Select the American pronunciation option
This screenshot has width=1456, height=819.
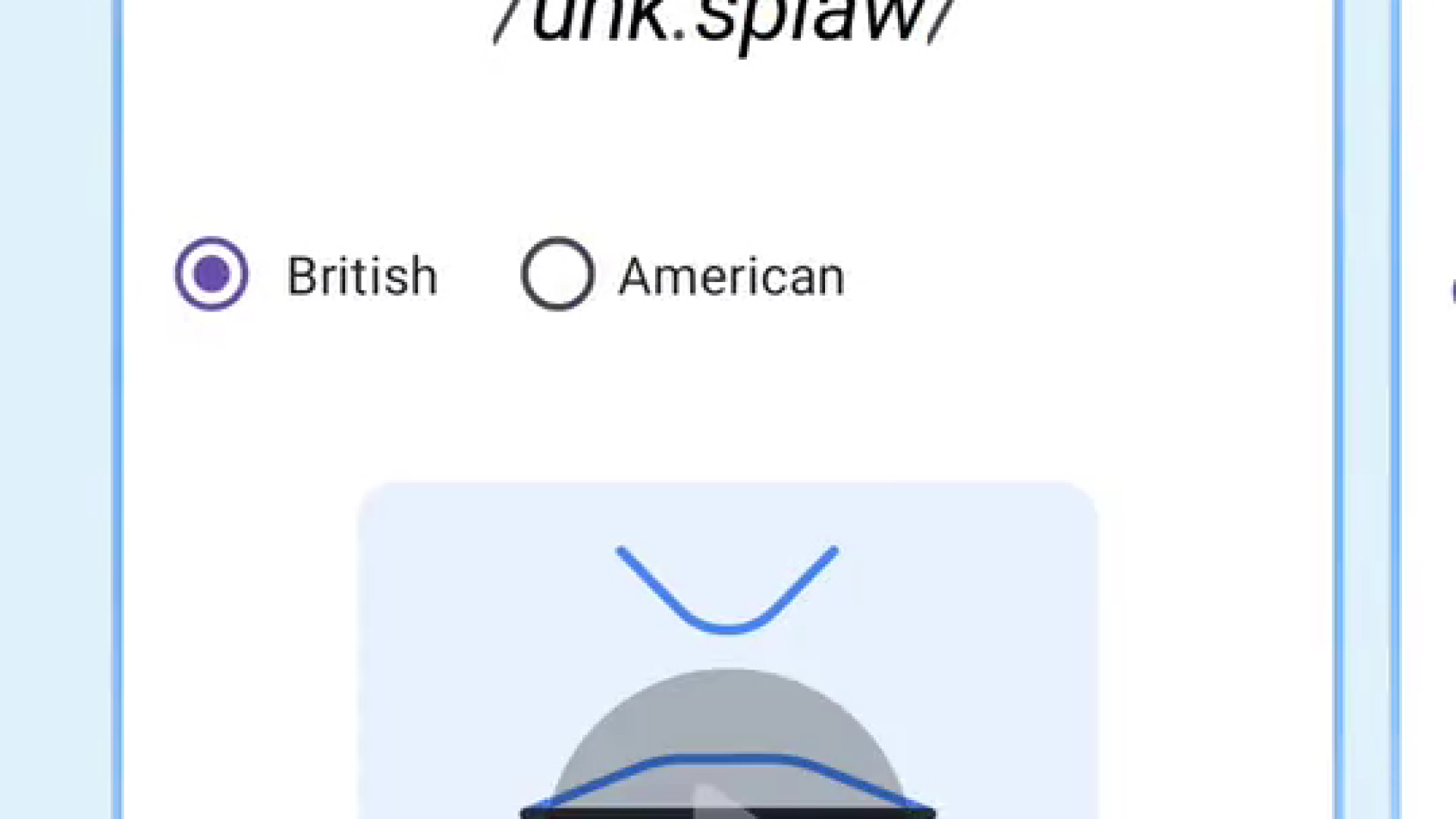click(557, 274)
